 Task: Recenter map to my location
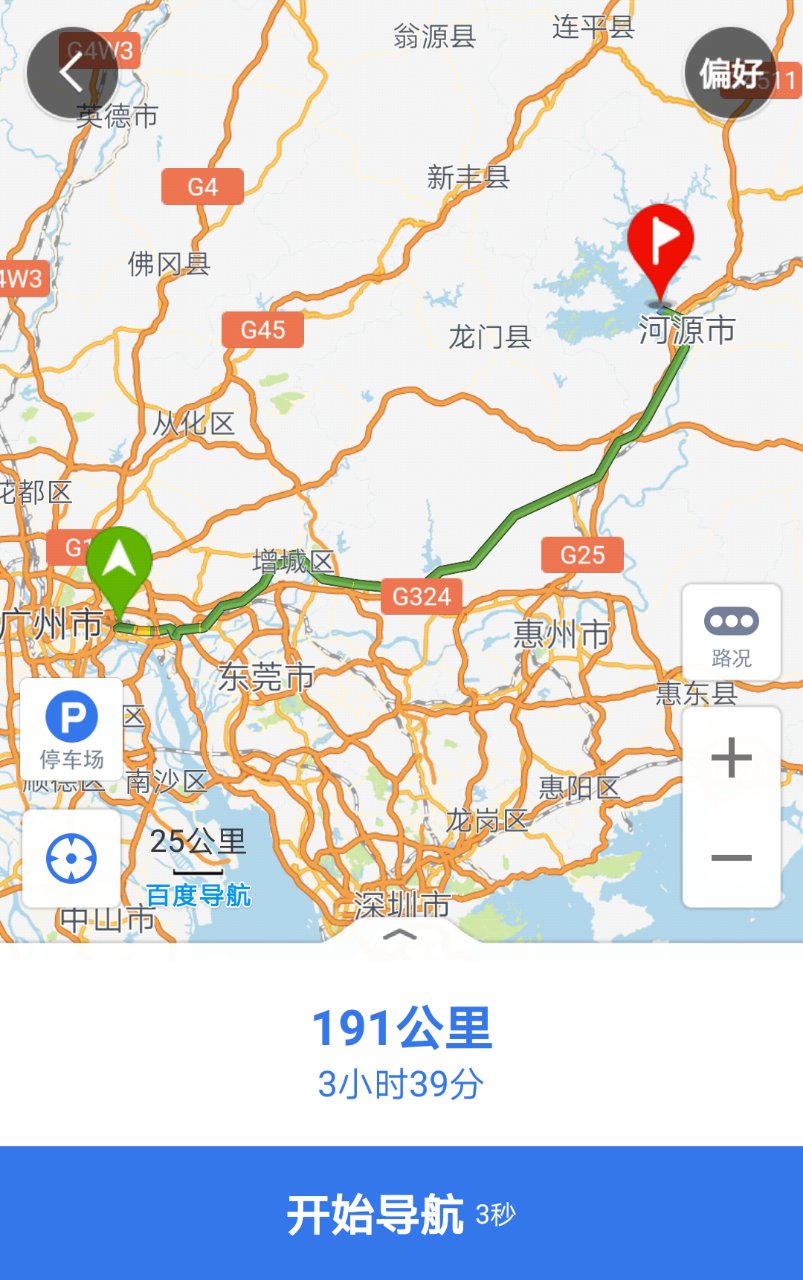coord(71,859)
